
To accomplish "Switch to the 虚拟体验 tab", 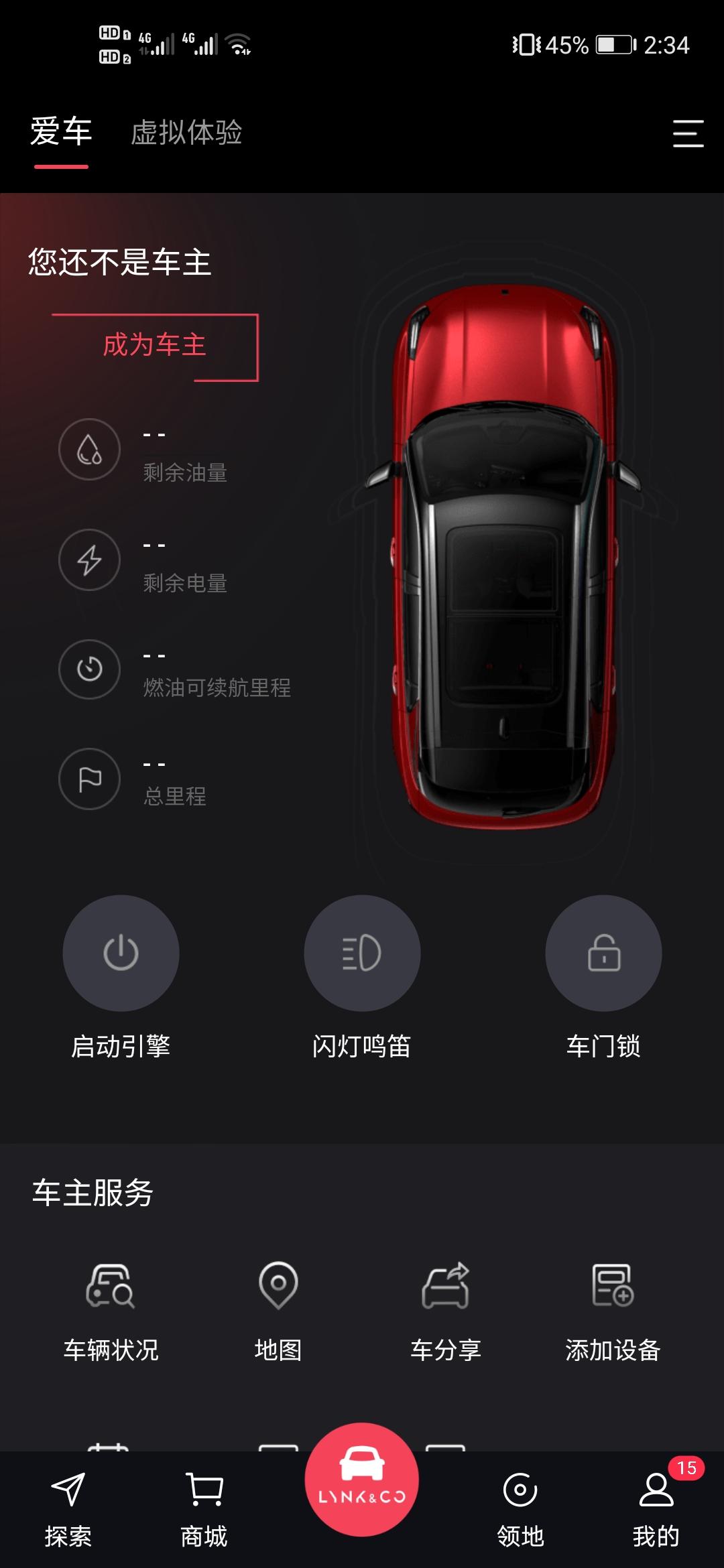I will pos(186,133).
